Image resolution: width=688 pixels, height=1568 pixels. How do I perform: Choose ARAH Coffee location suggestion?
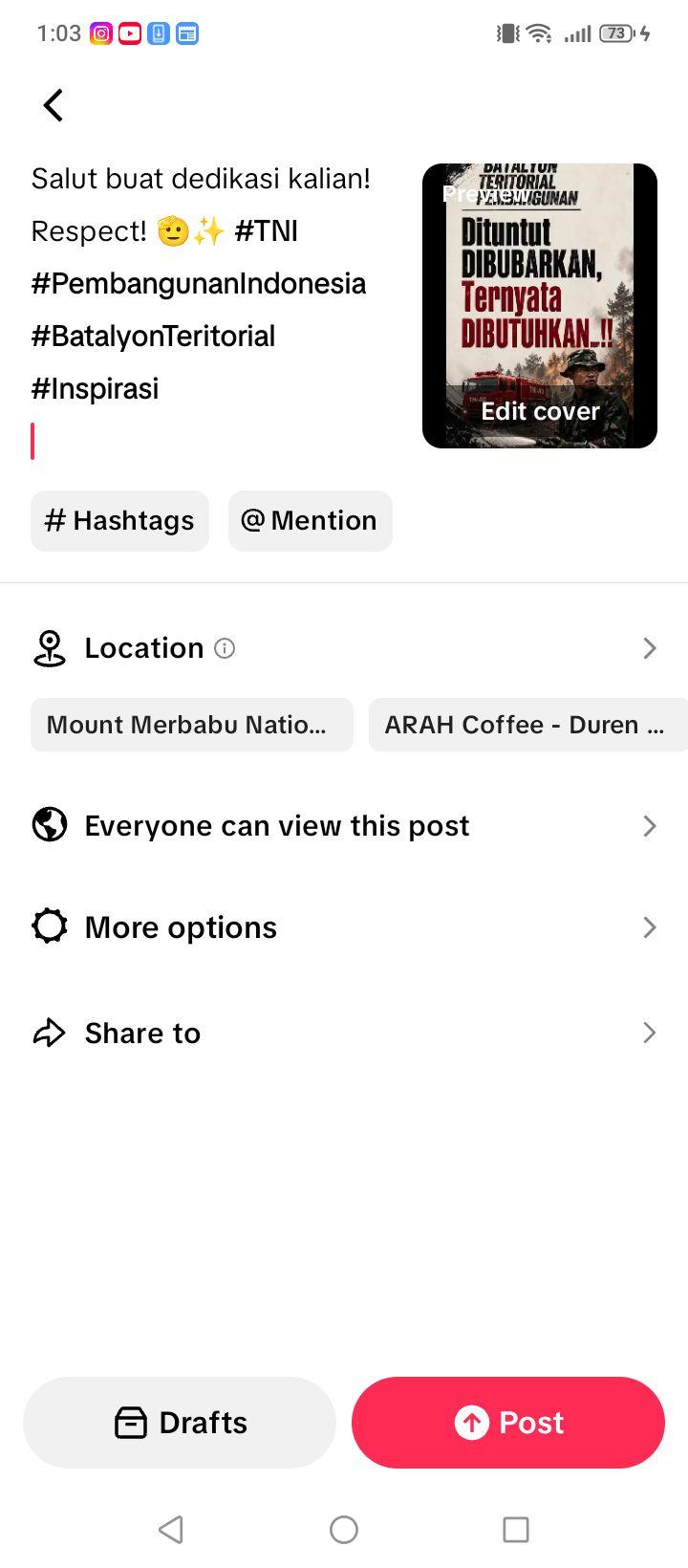pos(528,725)
